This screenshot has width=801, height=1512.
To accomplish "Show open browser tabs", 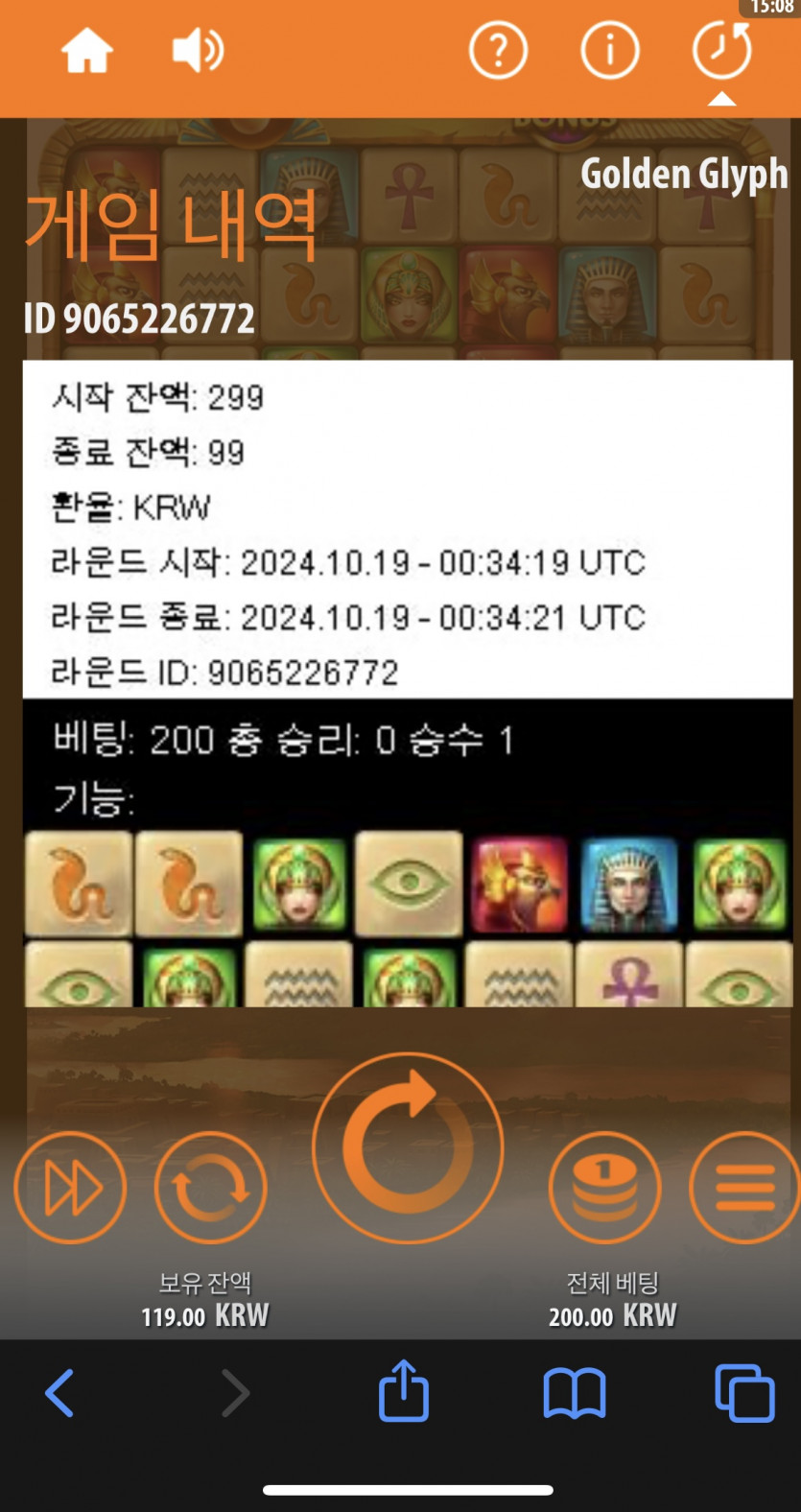I will 744,1393.
